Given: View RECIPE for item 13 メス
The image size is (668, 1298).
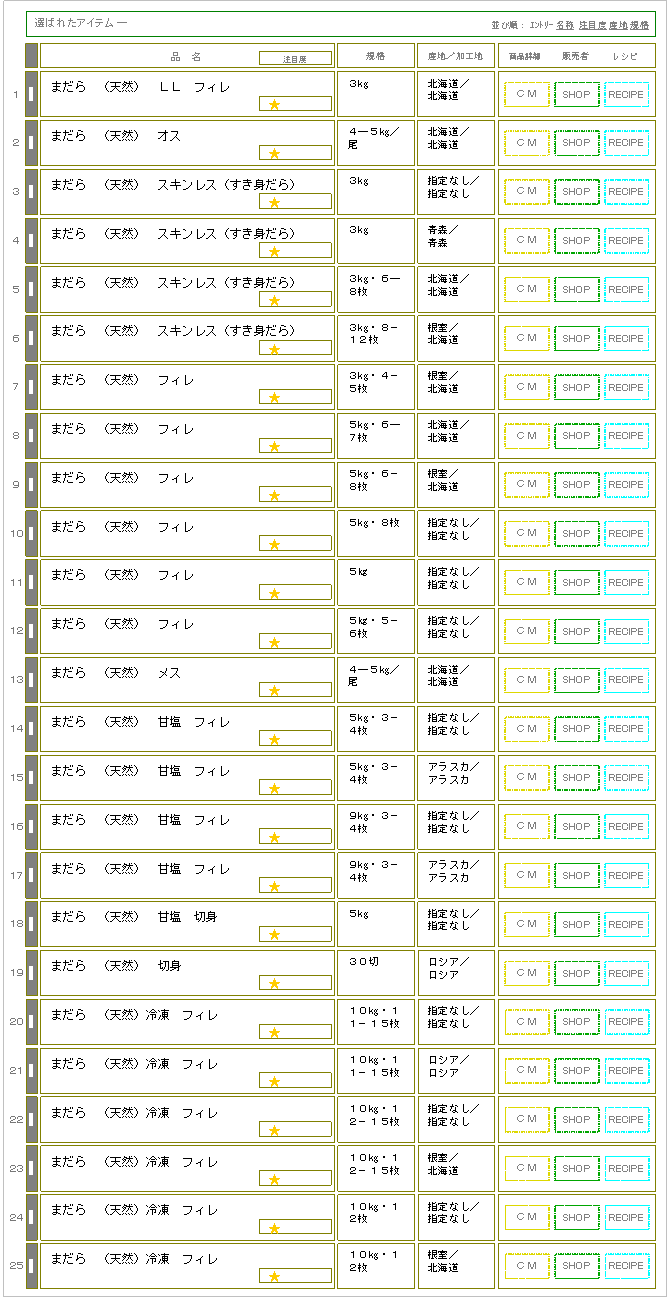Looking at the screenshot, I should tap(626, 680).
